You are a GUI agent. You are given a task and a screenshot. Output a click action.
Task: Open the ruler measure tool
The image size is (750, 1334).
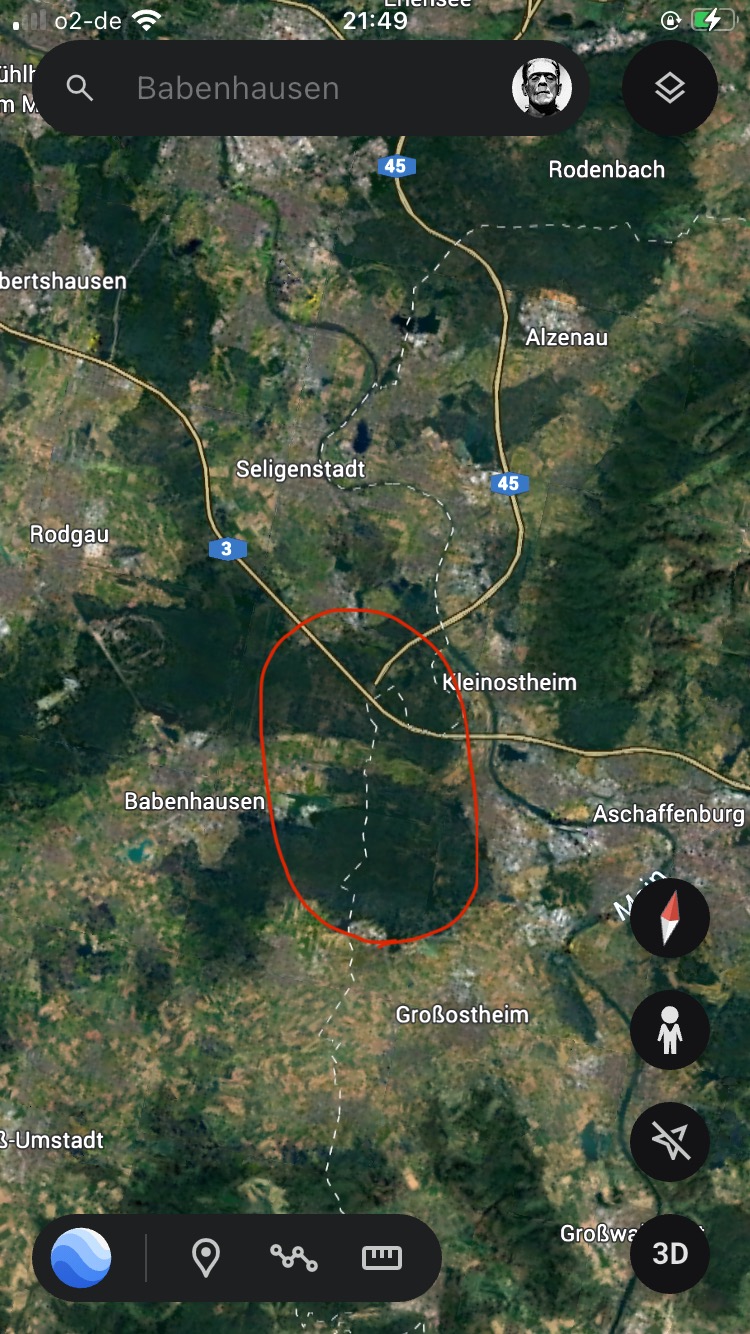pos(381,1258)
